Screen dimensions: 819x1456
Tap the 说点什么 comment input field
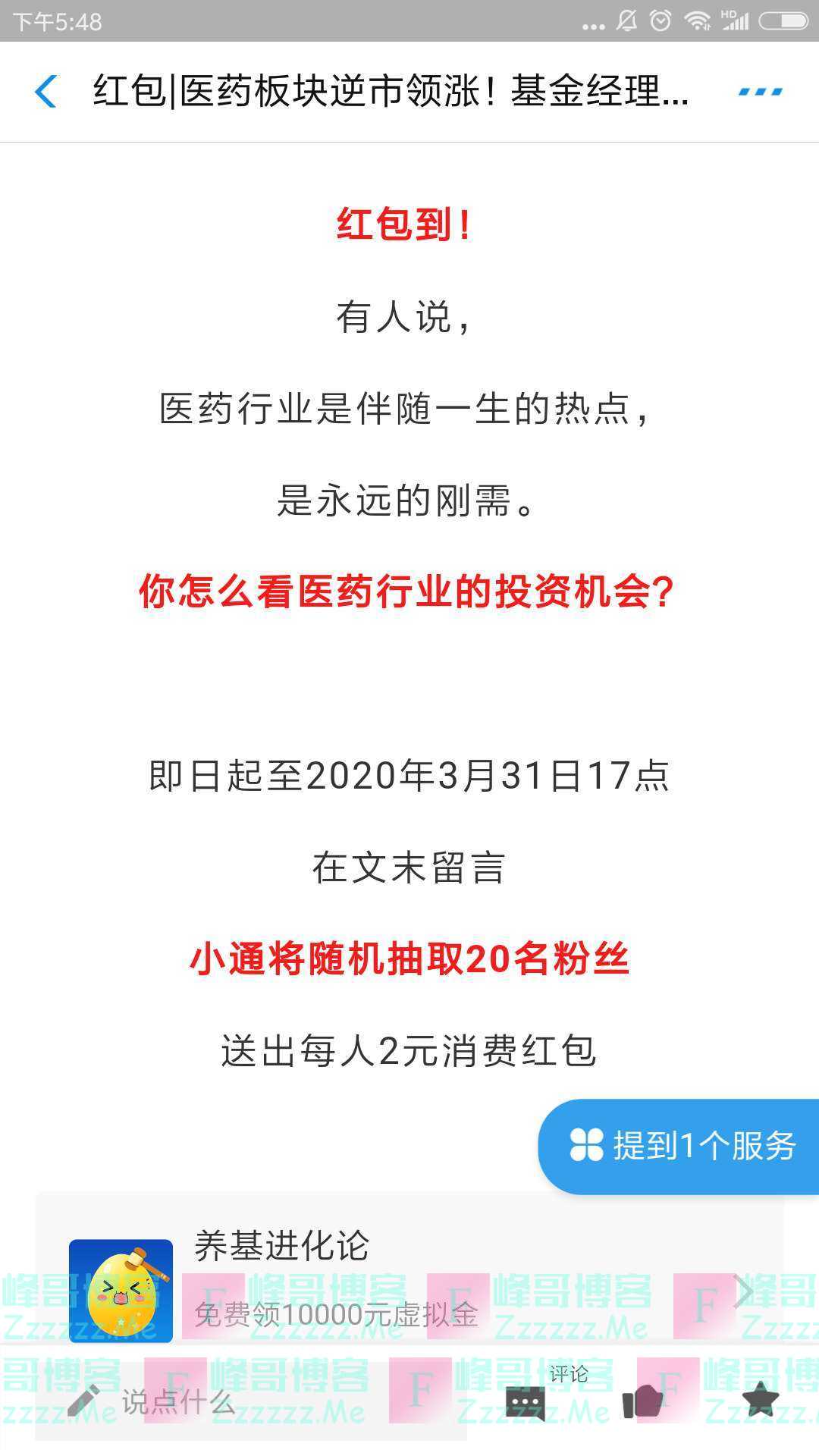coord(250,1401)
